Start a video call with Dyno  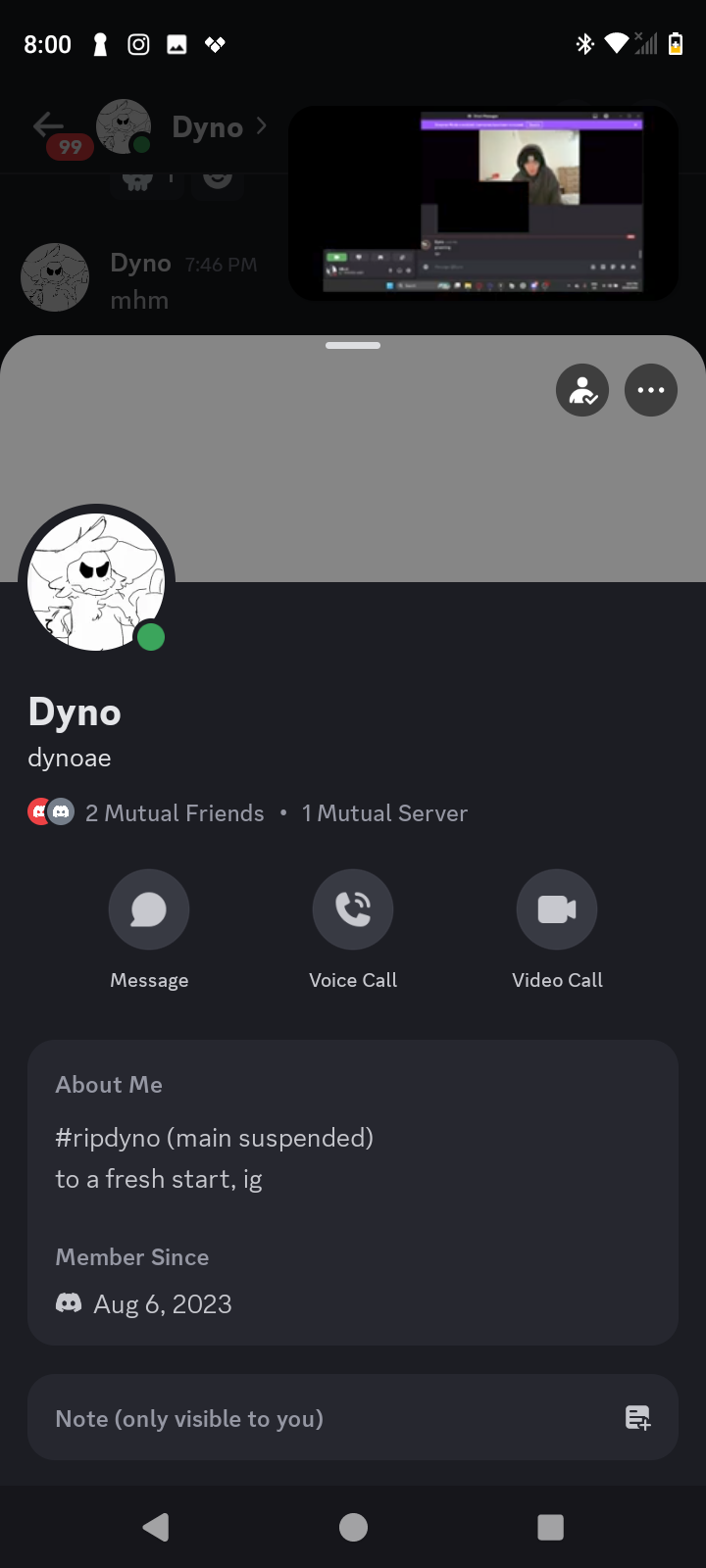(557, 910)
